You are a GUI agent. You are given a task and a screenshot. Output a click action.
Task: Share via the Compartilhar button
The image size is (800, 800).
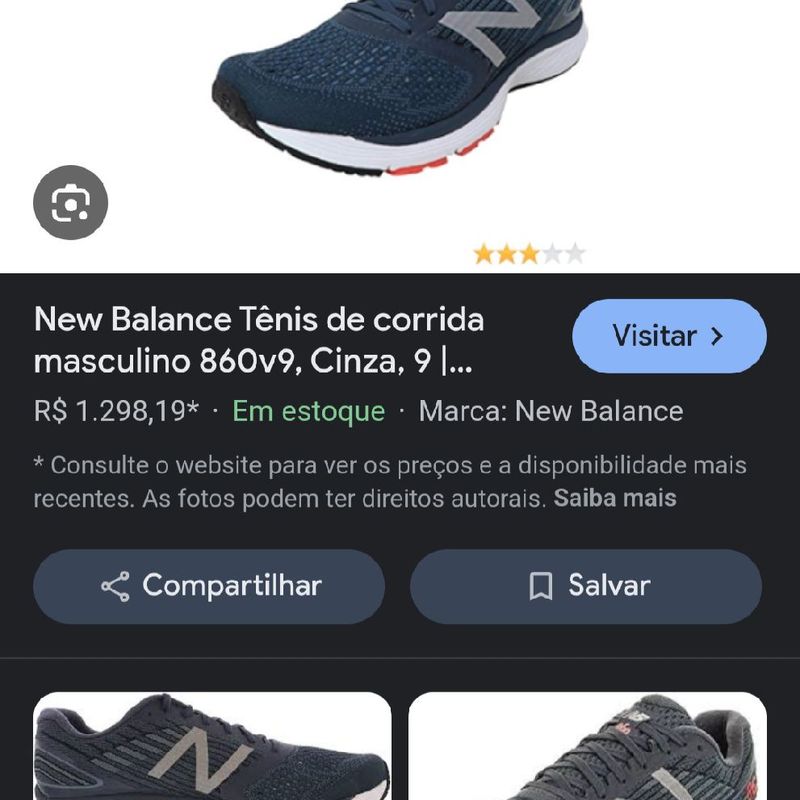(209, 586)
